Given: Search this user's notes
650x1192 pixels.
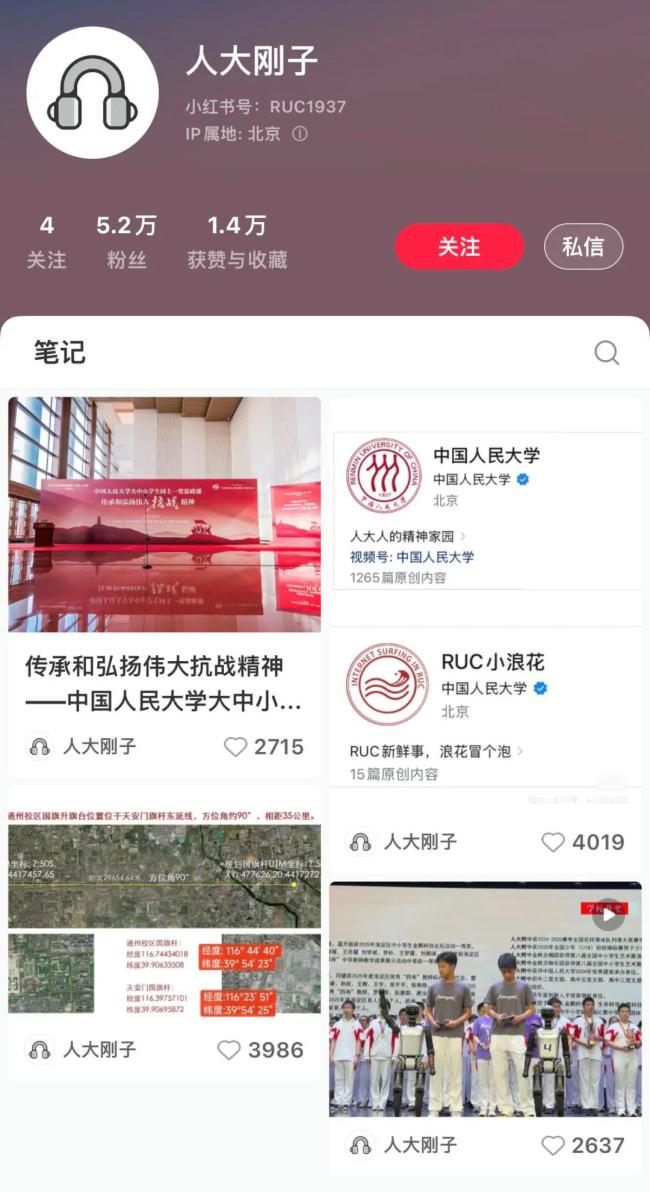Looking at the screenshot, I should click(606, 353).
